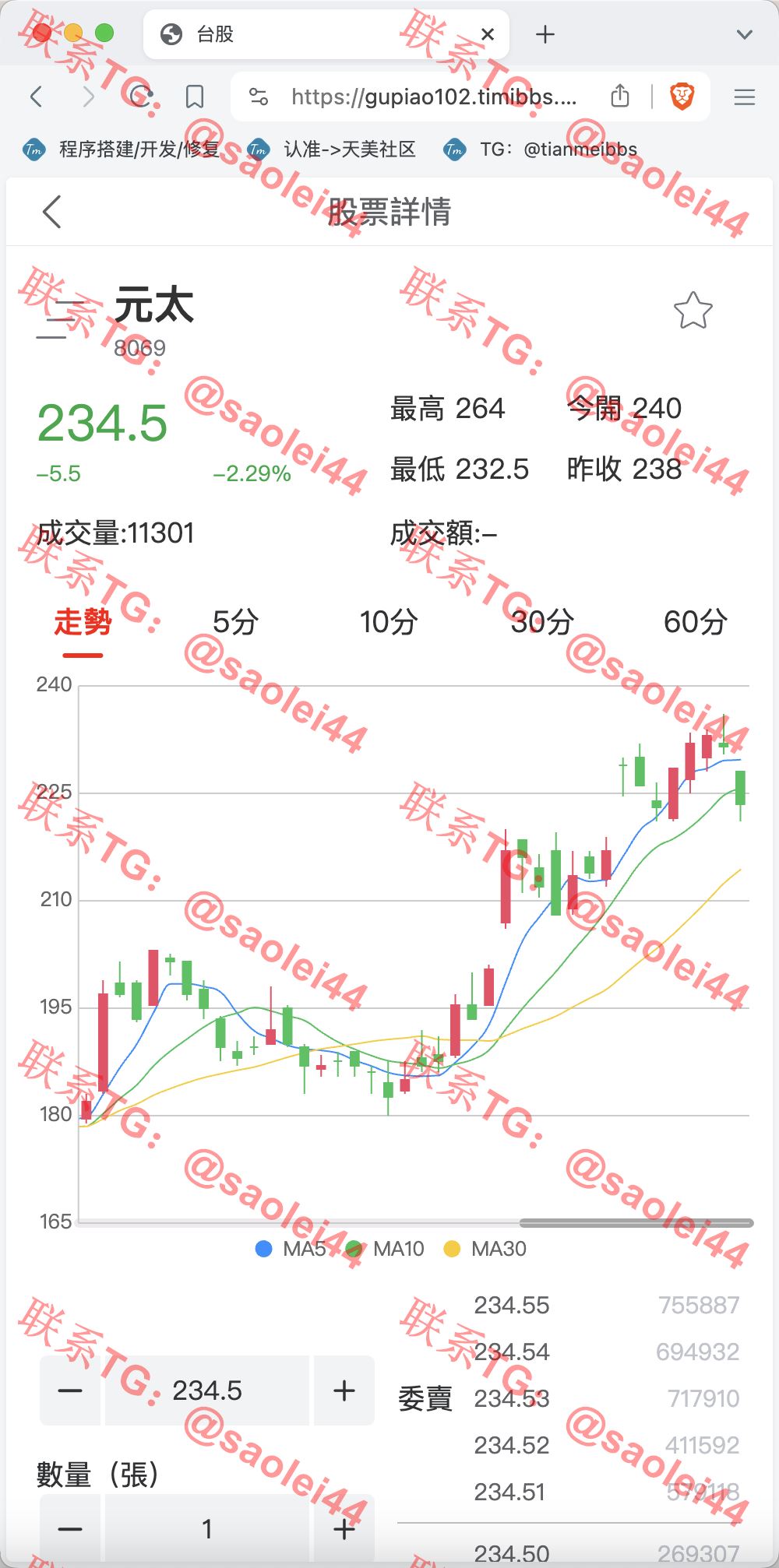Image resolution: width=779 pixels, height=1568 pixels.
Task: Show the 30分 chart
Action: click(x=542, y=622)
